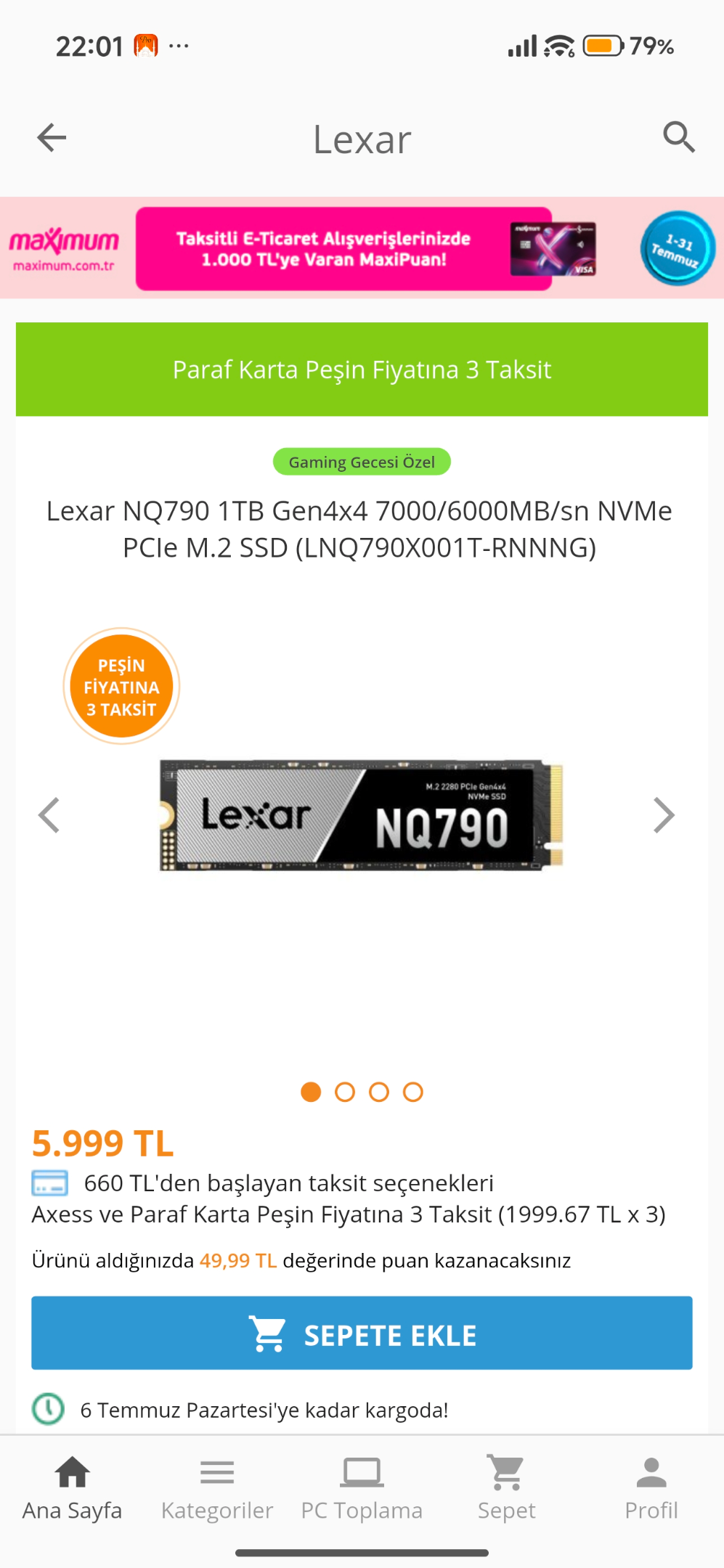Open the Sepet tab
The image size is (724, 1568).
coord(506,1489)
